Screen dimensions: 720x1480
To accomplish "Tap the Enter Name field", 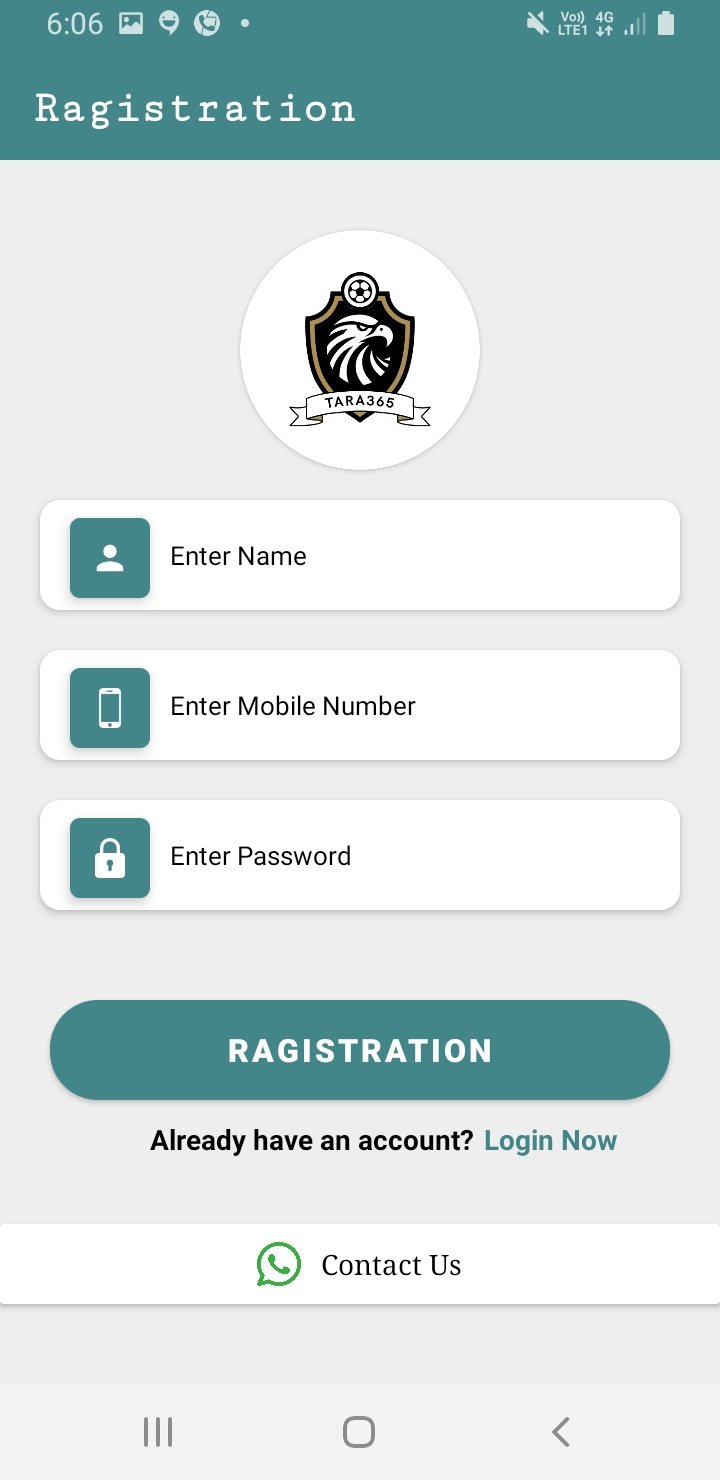I will click(400, 556).
